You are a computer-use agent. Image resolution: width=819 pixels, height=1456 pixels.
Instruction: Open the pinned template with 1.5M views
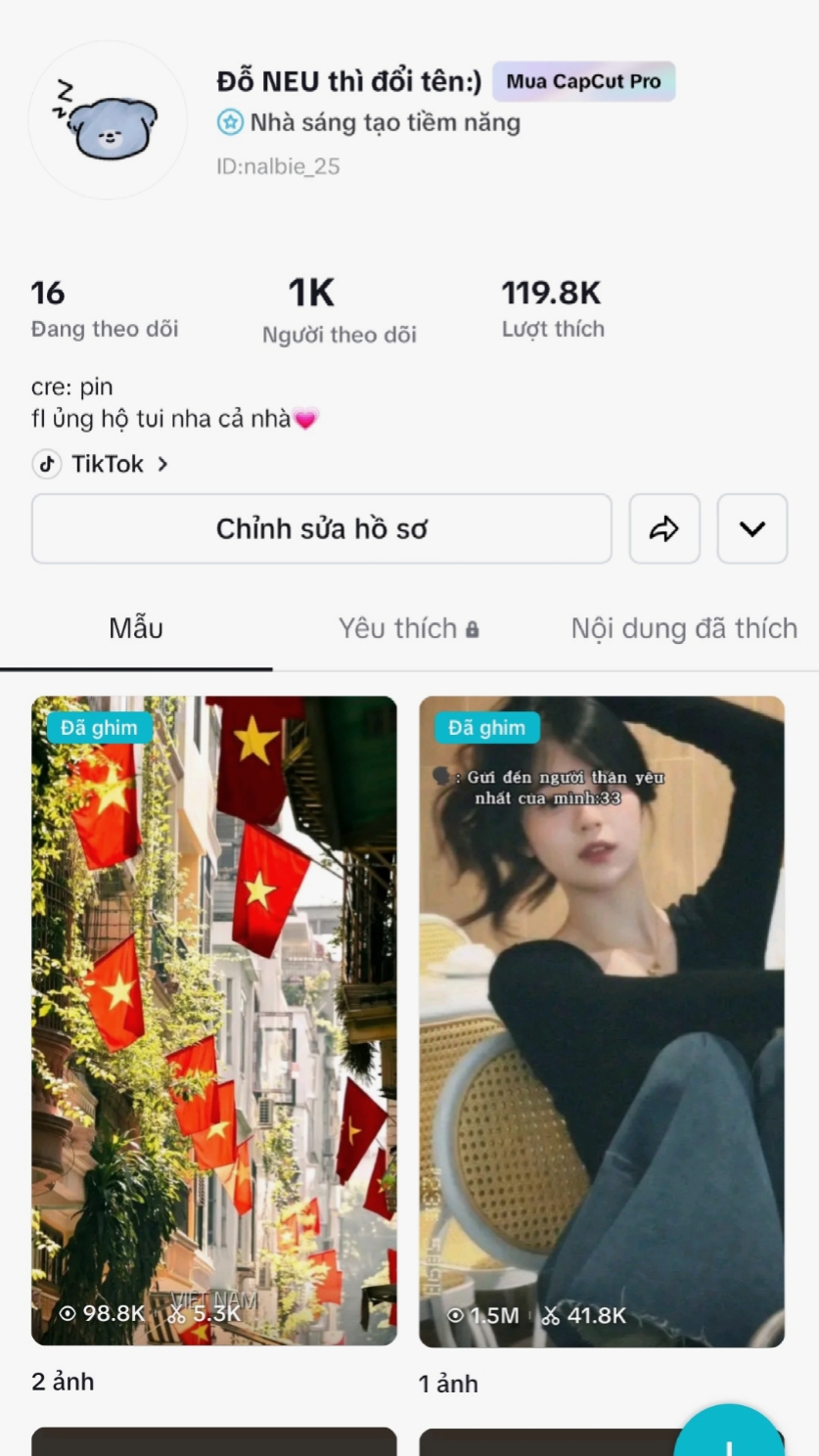tap(602, 1021)
